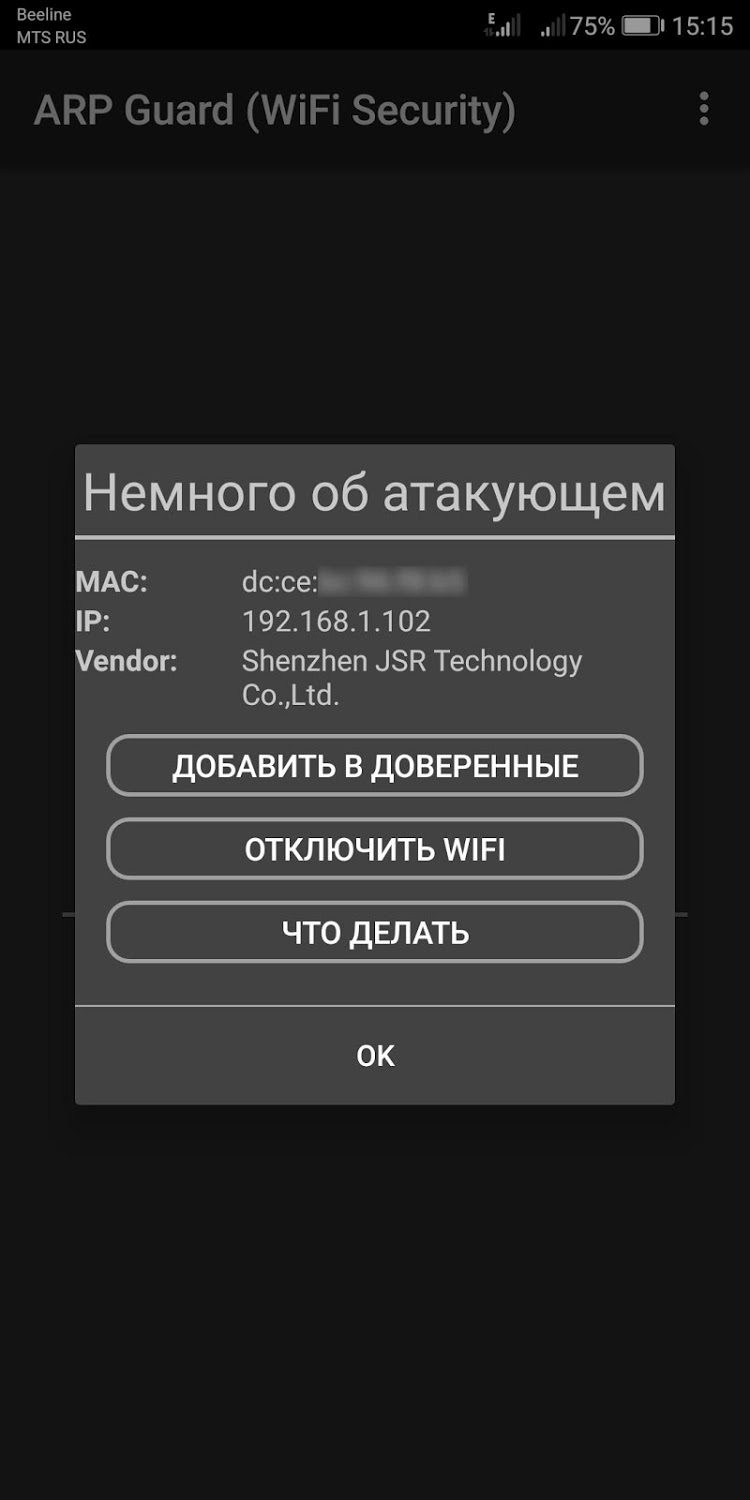Screen dimensions: 750x1500
Task: Add attacker to trusted via ДОБАВИТЬ В ДОВЕРЕННЫЕ
Action: [x=375, y=766]
